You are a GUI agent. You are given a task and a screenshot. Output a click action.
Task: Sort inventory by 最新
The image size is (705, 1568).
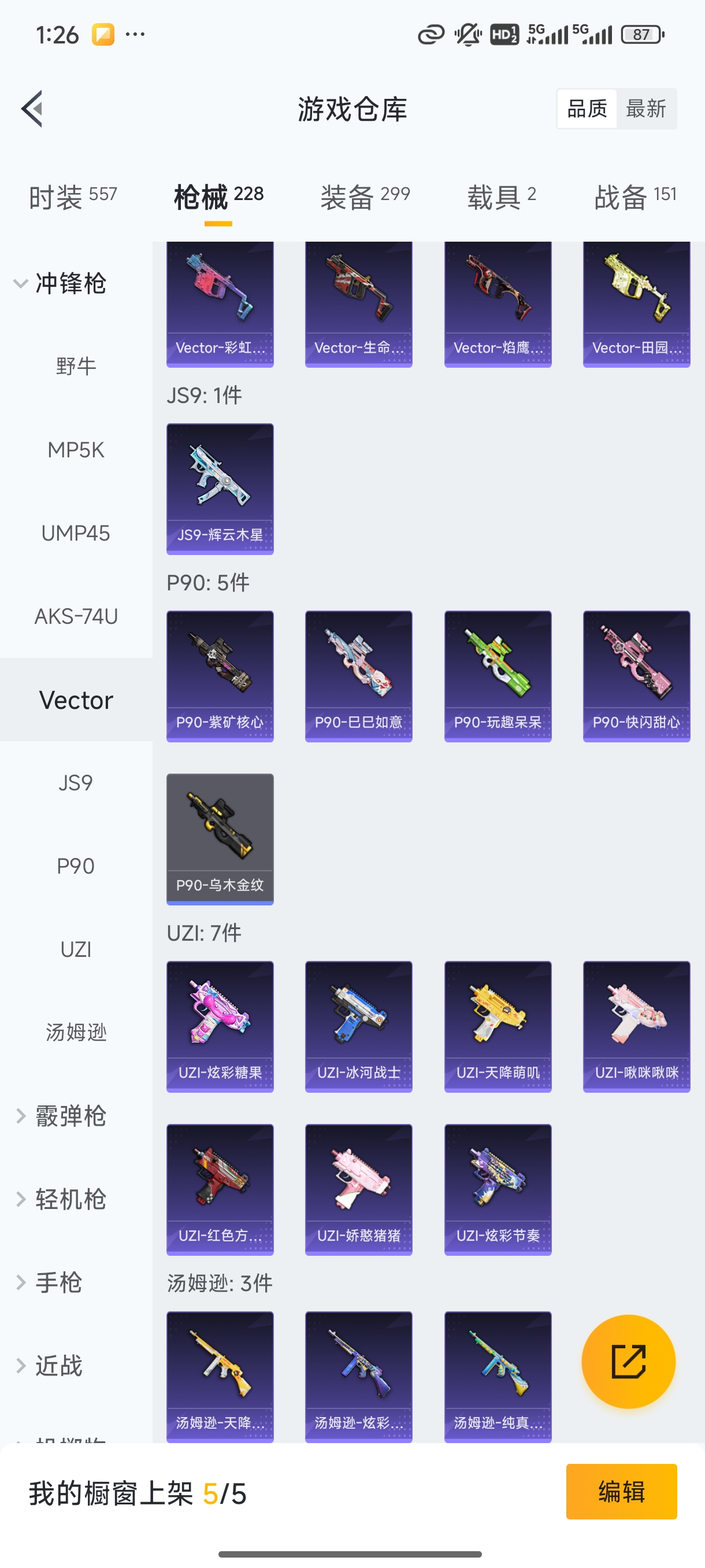pos(645,109)
